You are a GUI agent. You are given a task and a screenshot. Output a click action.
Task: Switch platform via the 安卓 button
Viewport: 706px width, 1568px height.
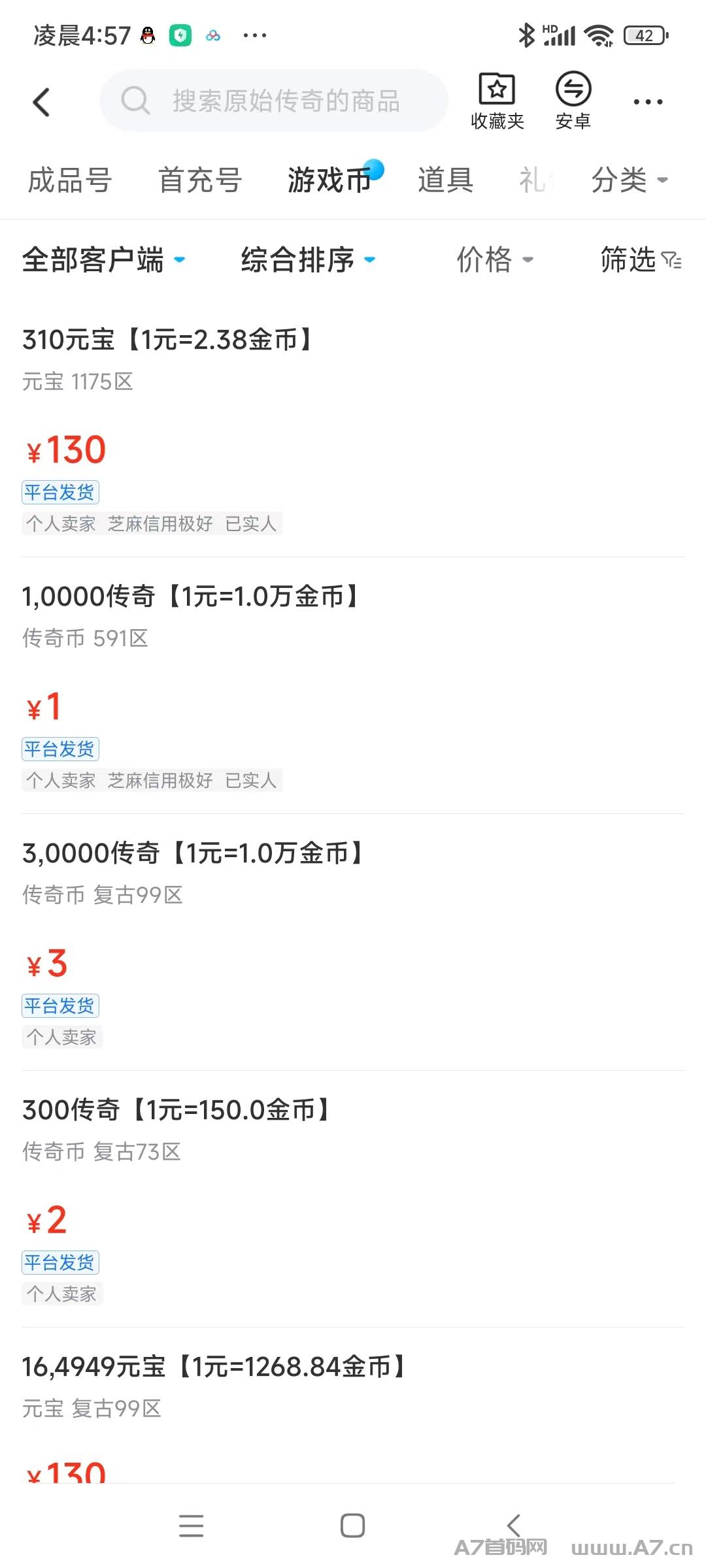pos(573,101)
